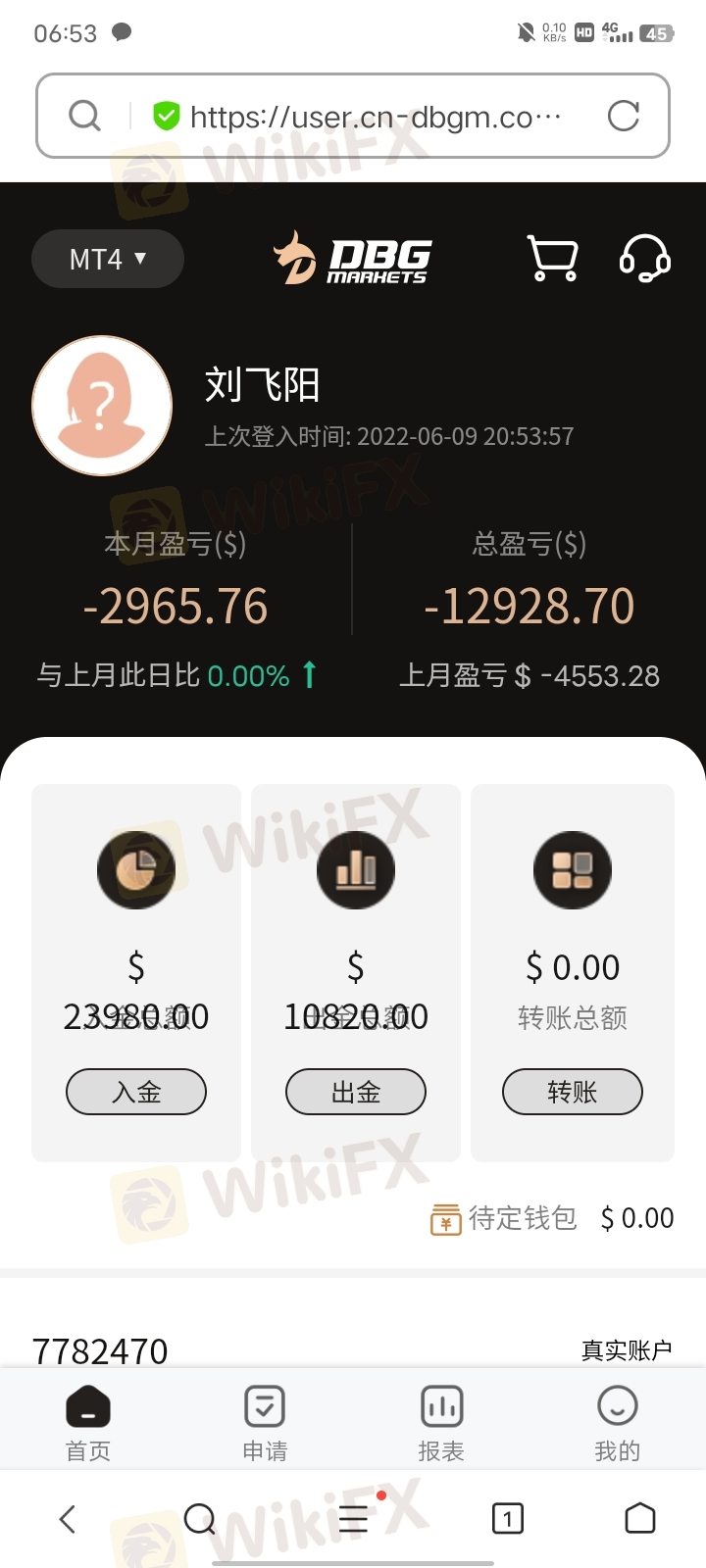View open browser tabs
706x1568 pixels.
click(x=508, y=1519)
